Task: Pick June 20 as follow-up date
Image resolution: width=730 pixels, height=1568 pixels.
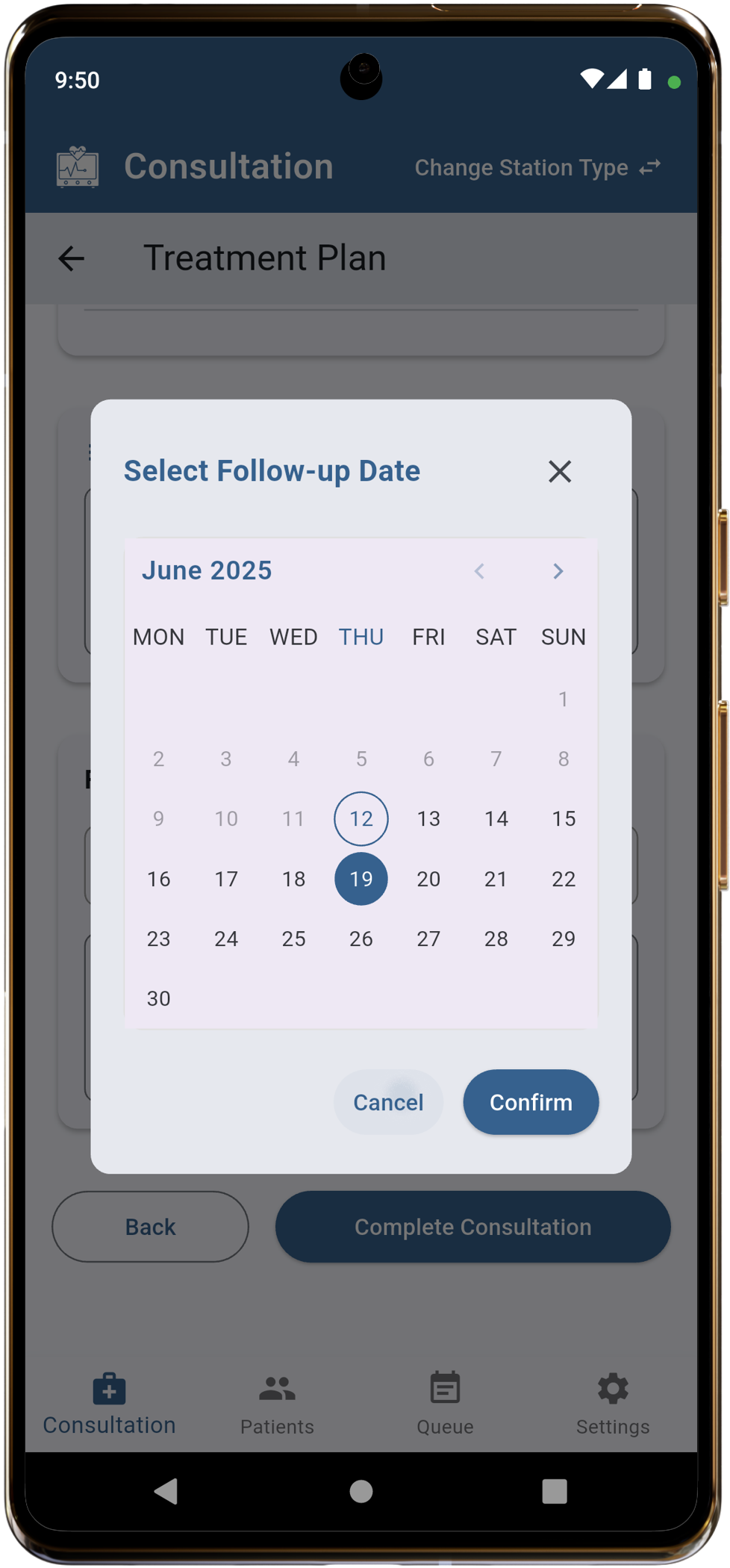Action: coord(428,879)
